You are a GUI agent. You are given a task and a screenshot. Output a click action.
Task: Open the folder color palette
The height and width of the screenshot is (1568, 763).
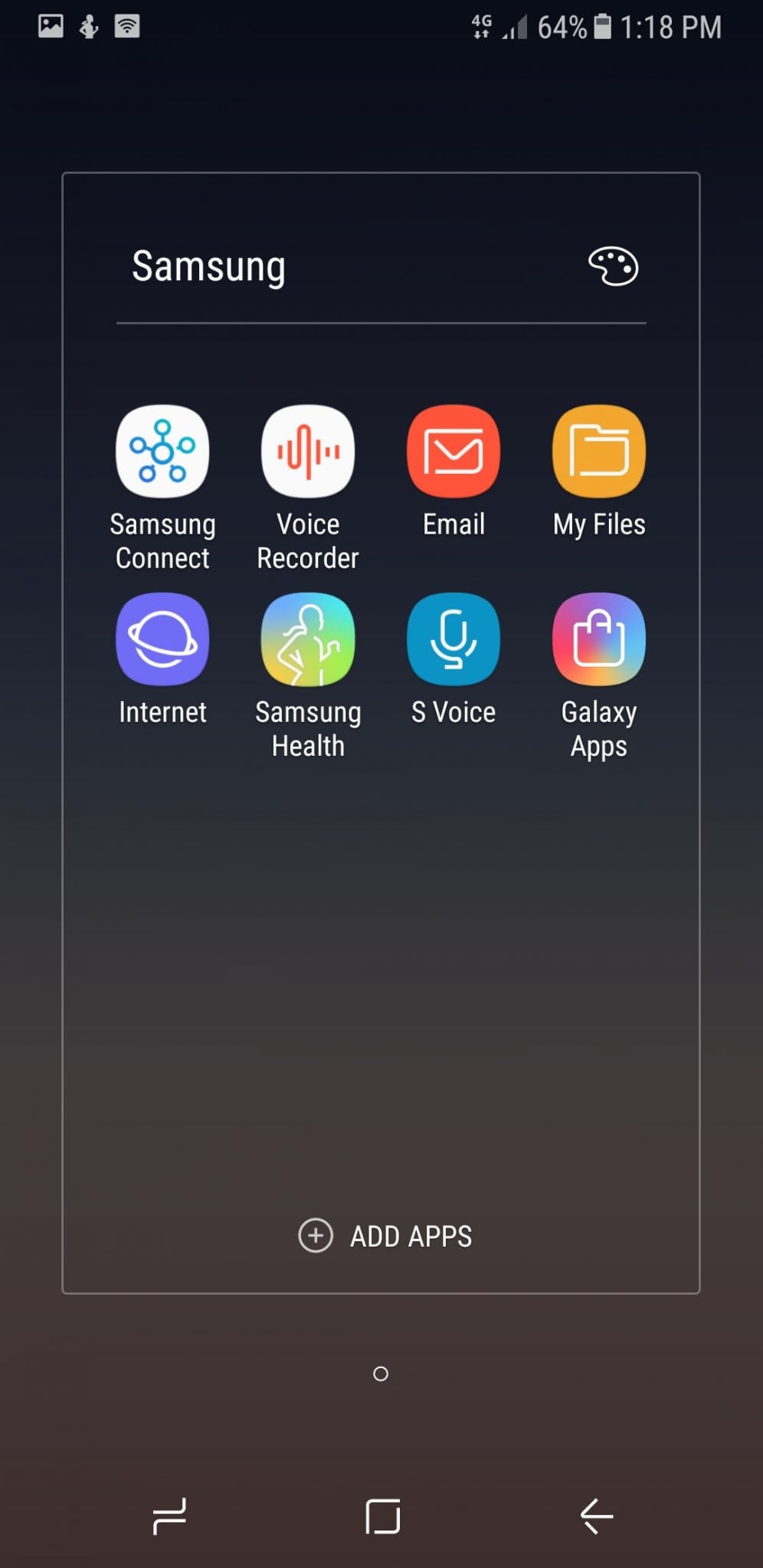point(613,266)
